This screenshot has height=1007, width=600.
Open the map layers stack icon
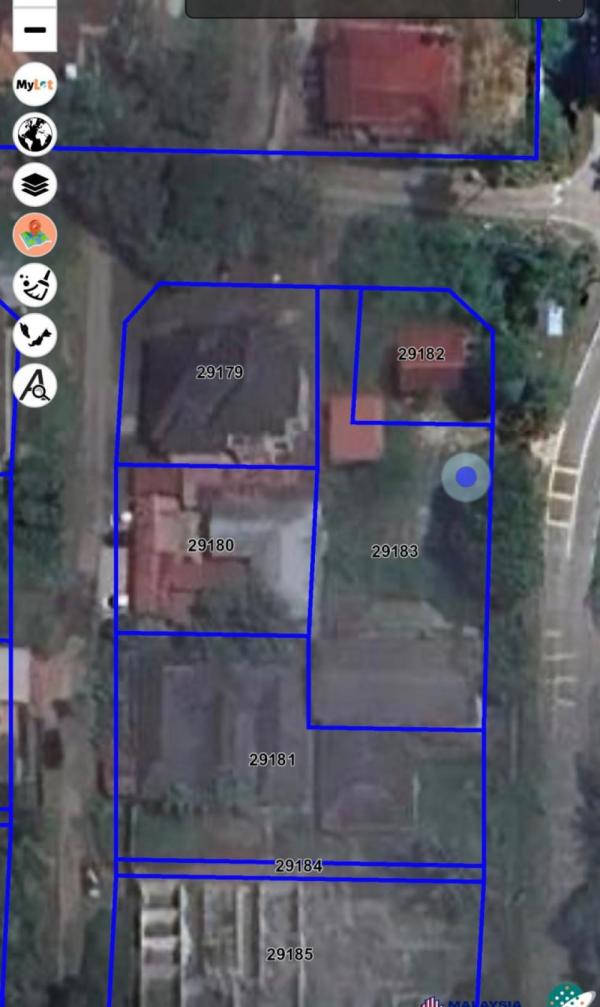(x=35, y=185)
